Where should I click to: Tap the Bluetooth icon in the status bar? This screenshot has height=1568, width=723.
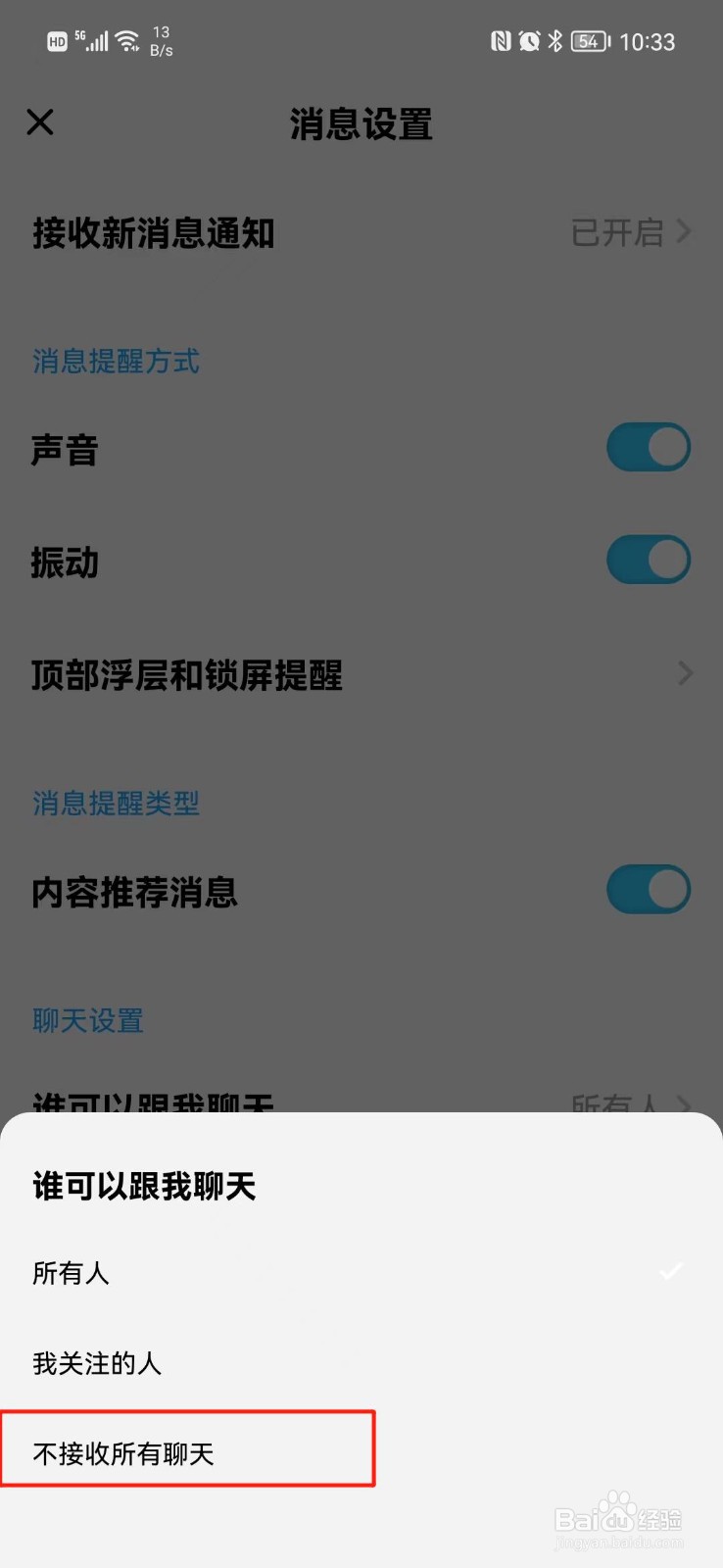(x=554, y=41)
